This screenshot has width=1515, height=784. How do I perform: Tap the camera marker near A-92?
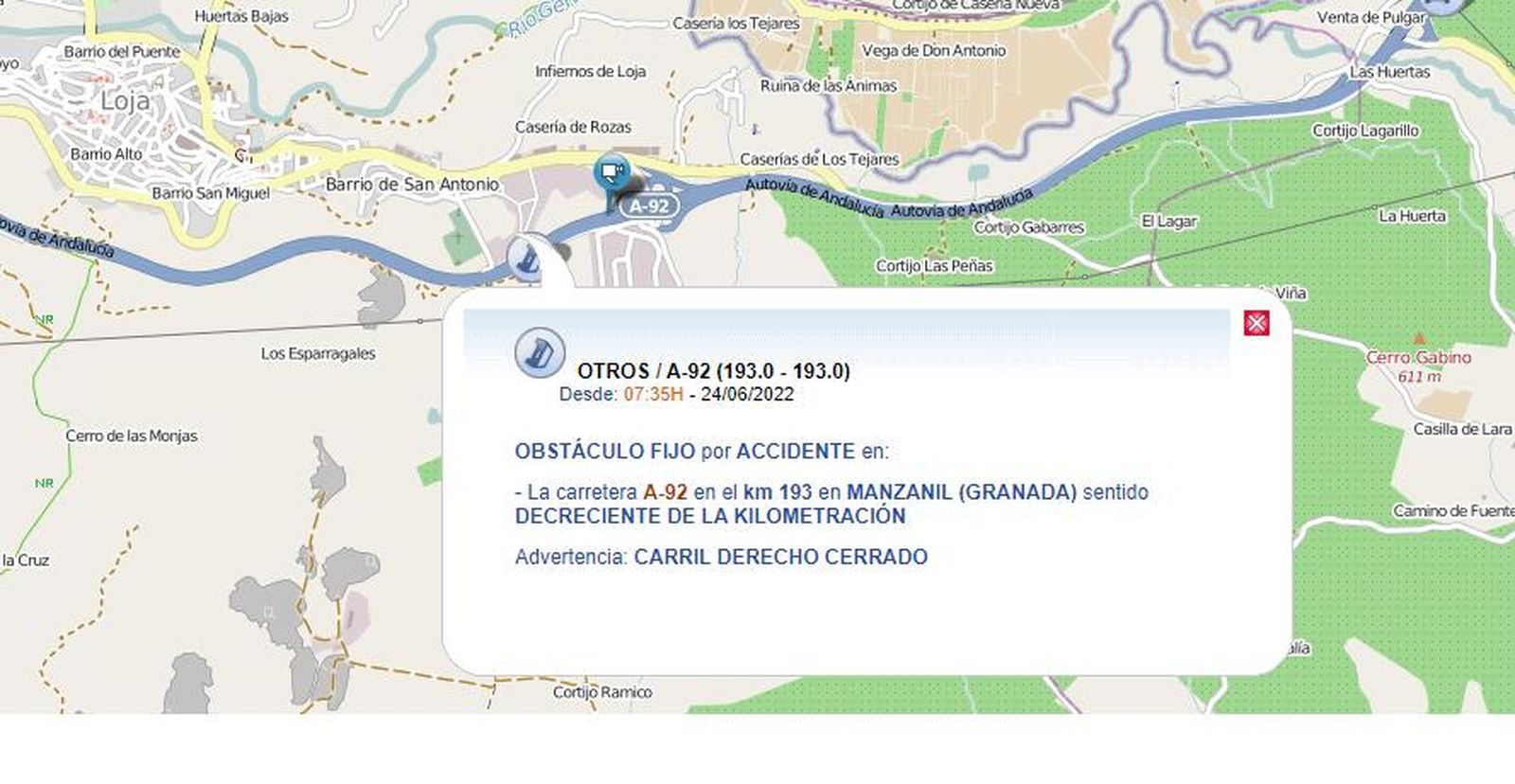click(612, 174)
